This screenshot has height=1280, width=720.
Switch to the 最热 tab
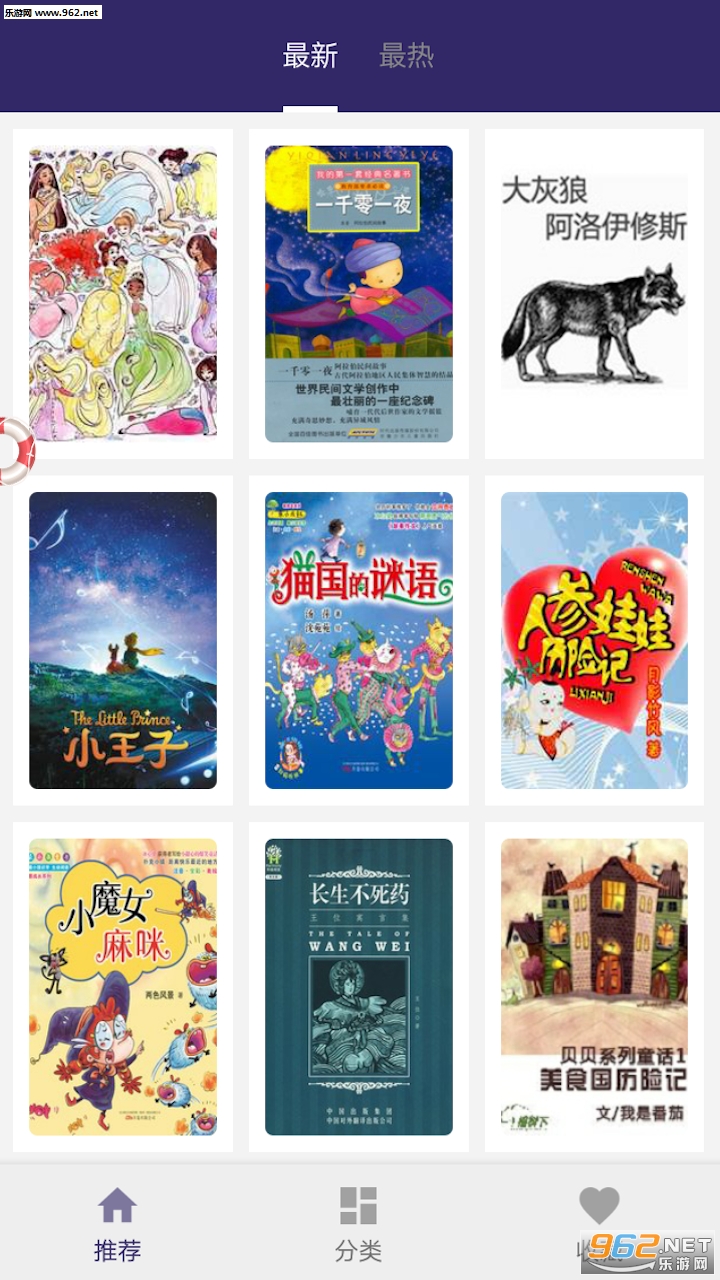(x=406, y=56)
